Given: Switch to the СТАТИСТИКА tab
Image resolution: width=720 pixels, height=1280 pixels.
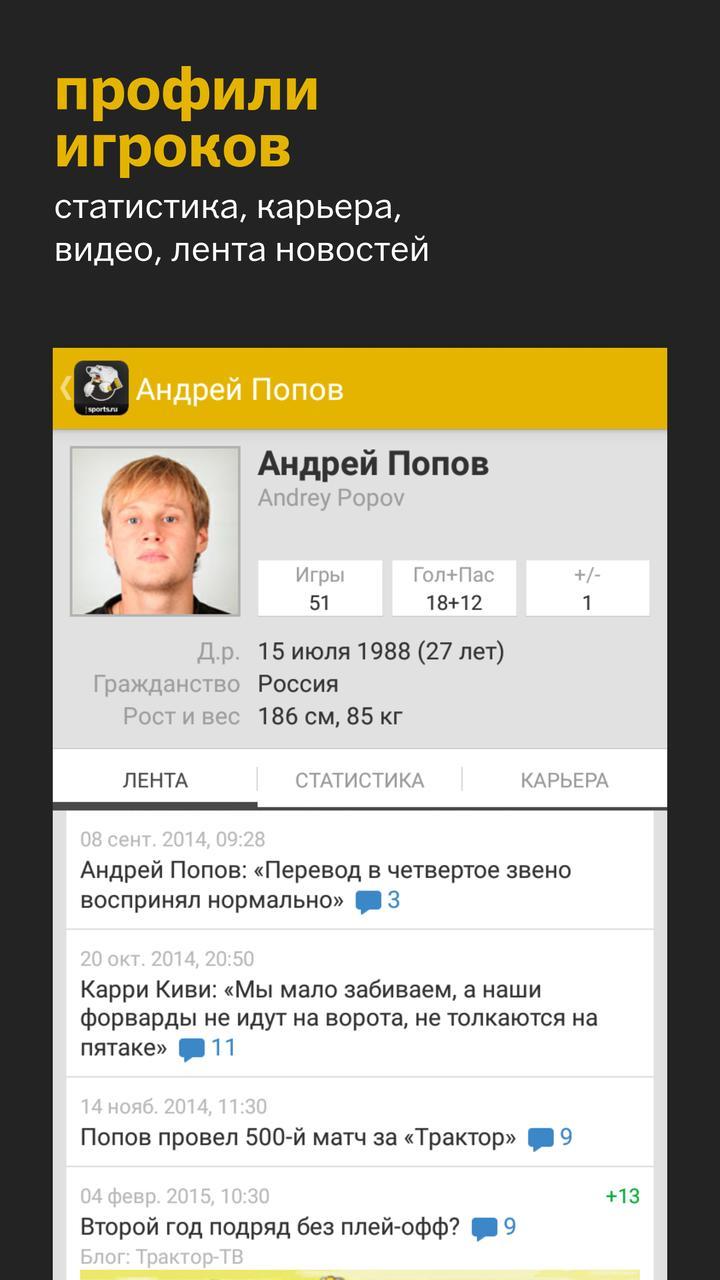Looking at the screenshot, I should (x=358, y=779).
